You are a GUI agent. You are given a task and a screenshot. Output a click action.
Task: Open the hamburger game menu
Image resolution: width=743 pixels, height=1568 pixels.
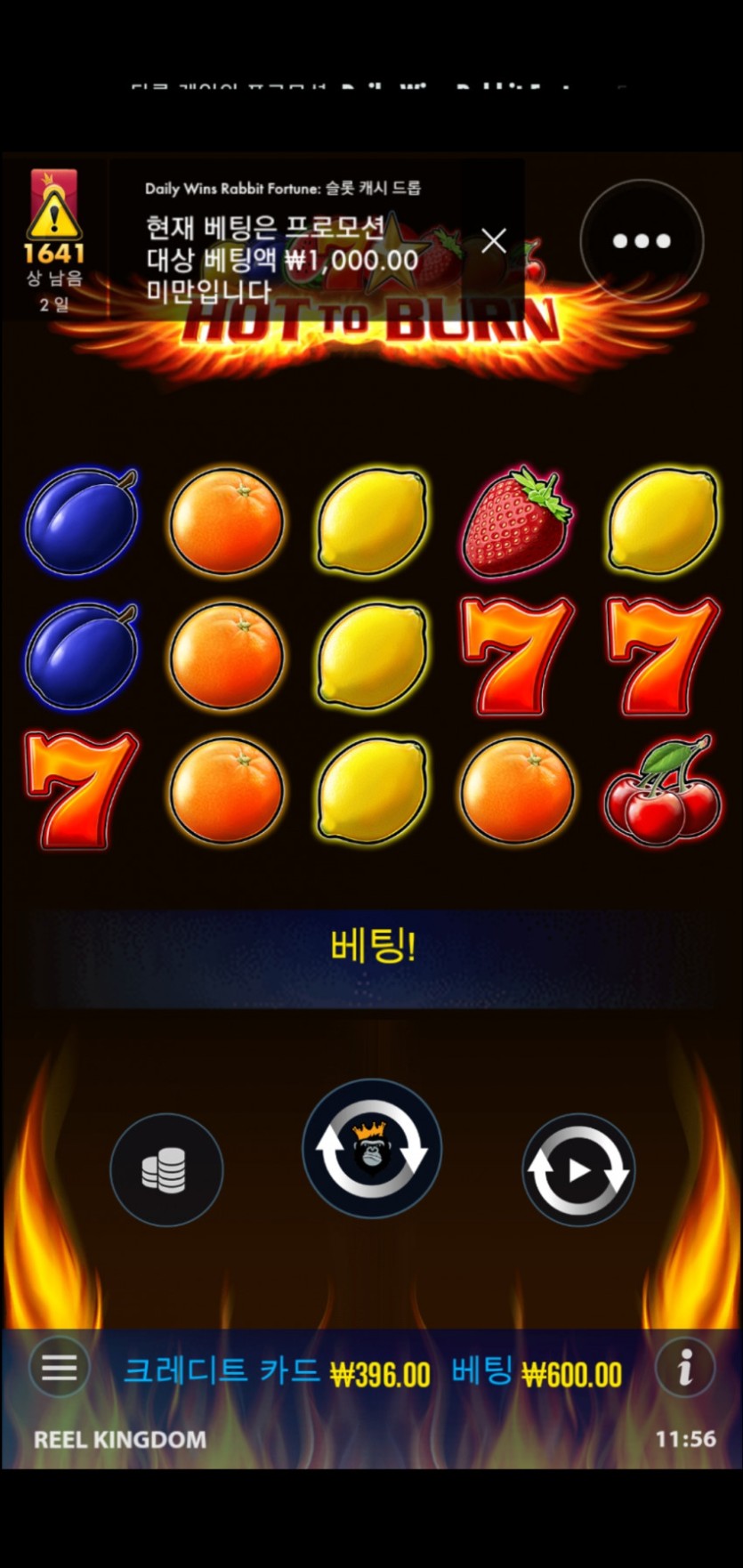[x=59, y=1368]
